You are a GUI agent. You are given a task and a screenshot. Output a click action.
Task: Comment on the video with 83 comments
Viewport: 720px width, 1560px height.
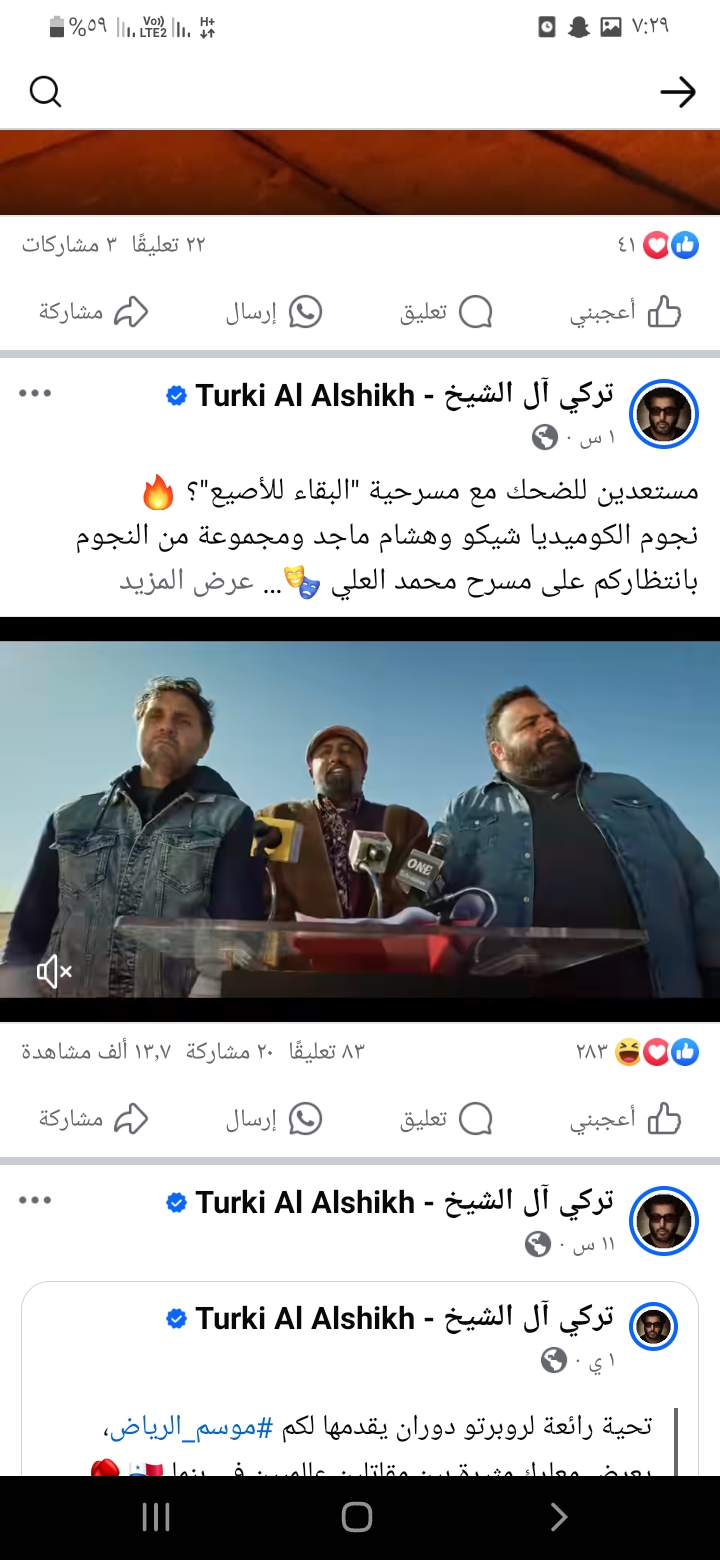pos(446,1119)
